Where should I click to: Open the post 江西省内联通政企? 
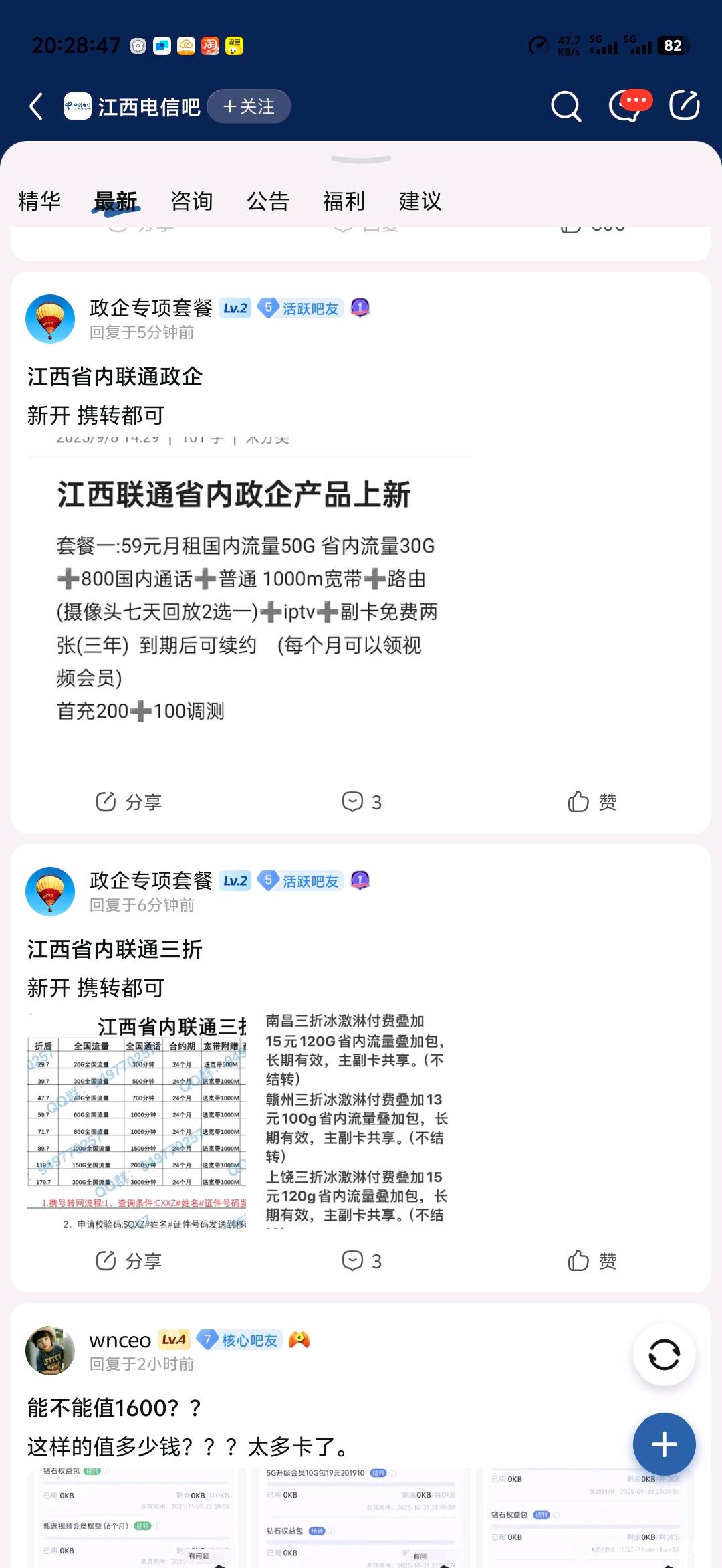click(x=115, y=377)
